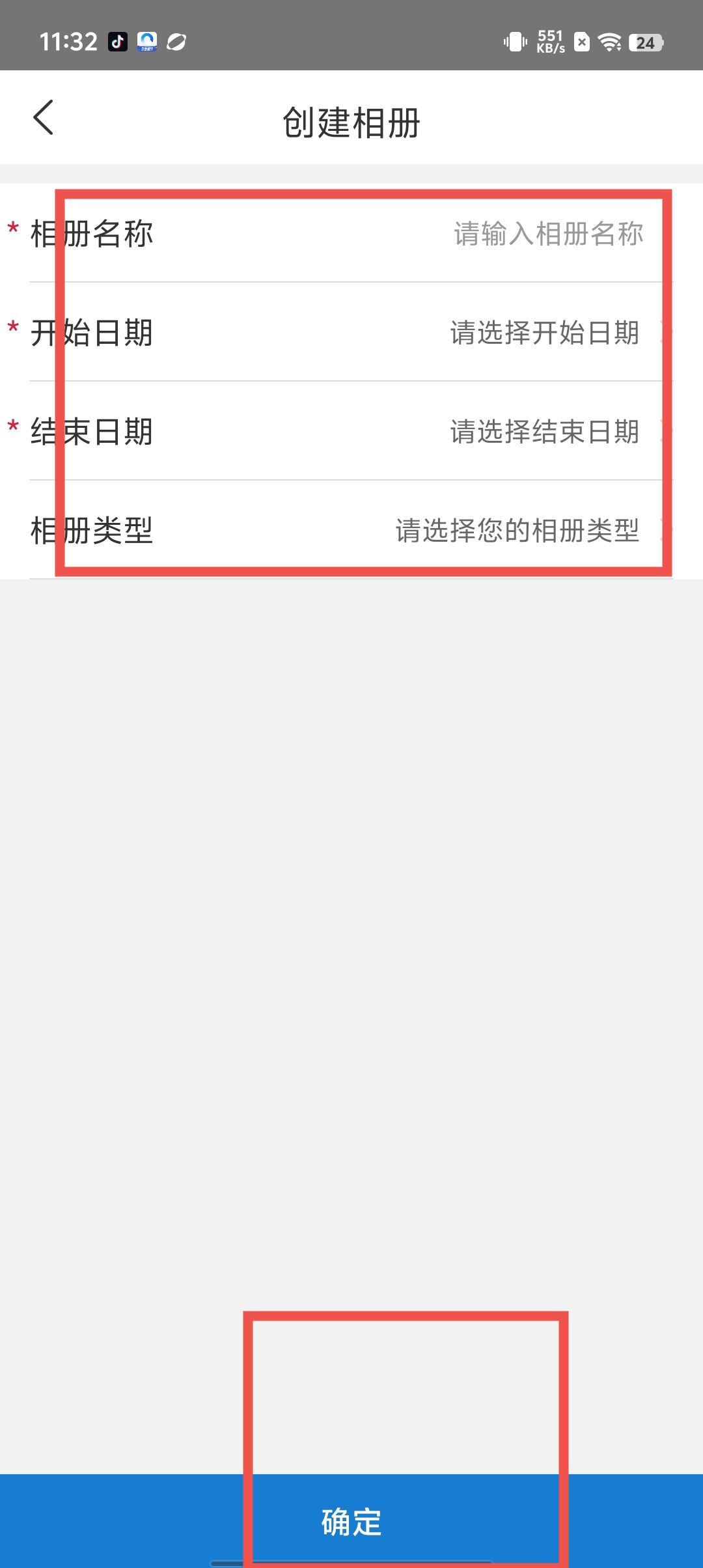
Task: Confirm album creation with 确定
Action: [351, 1521]
